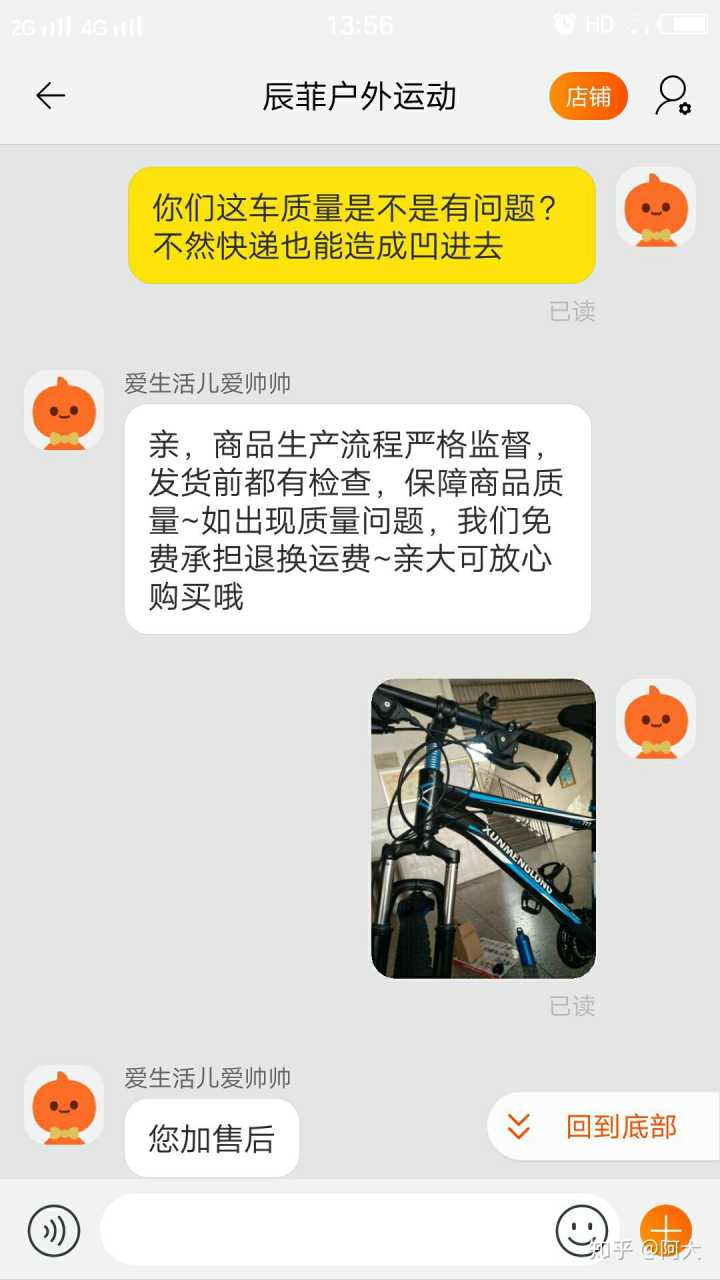720x1280 pixels.
Task: Open the emoji picker
Action: click(x=581, y=1230)
